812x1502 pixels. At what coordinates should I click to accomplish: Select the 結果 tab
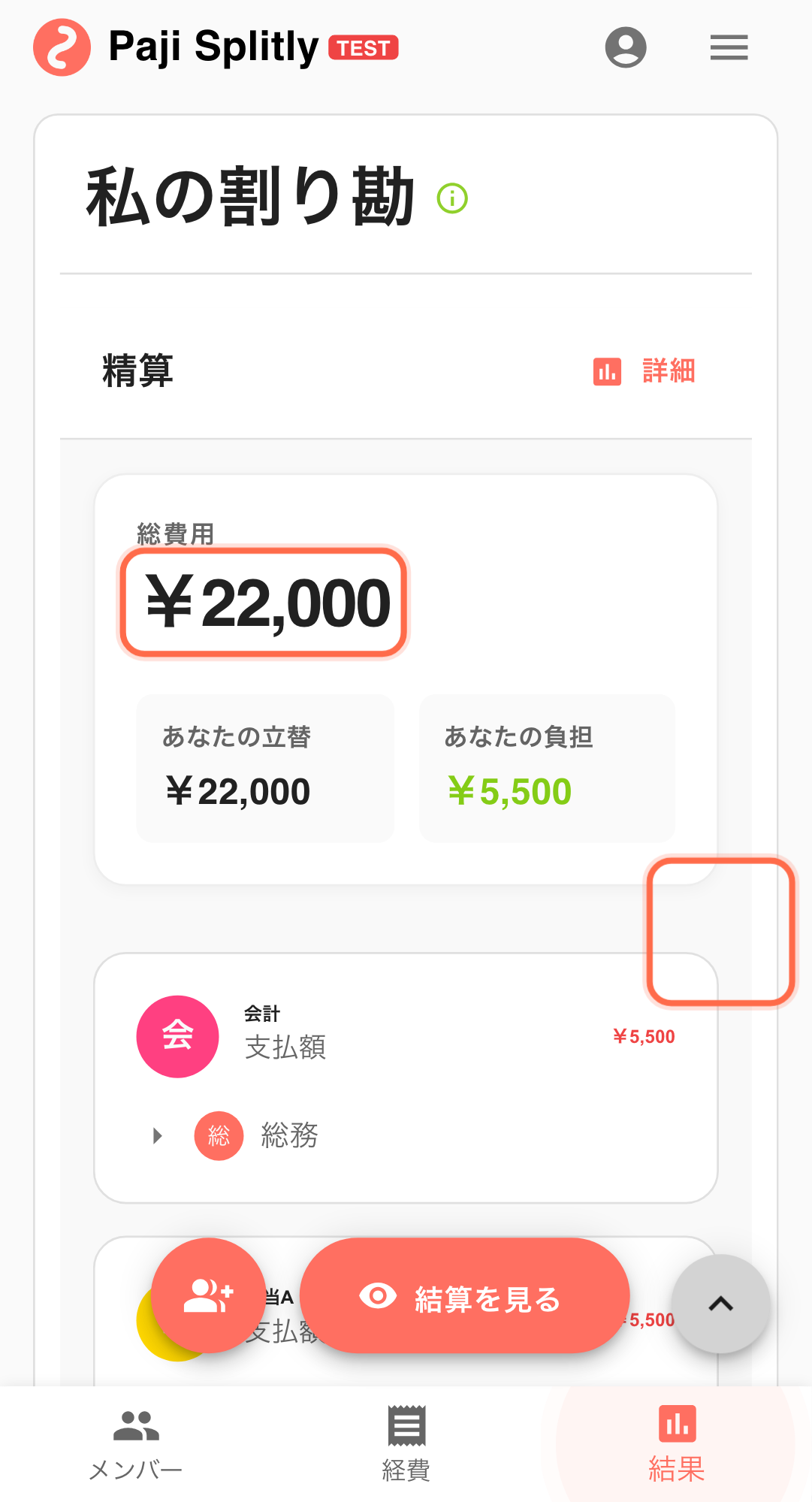676,1444
